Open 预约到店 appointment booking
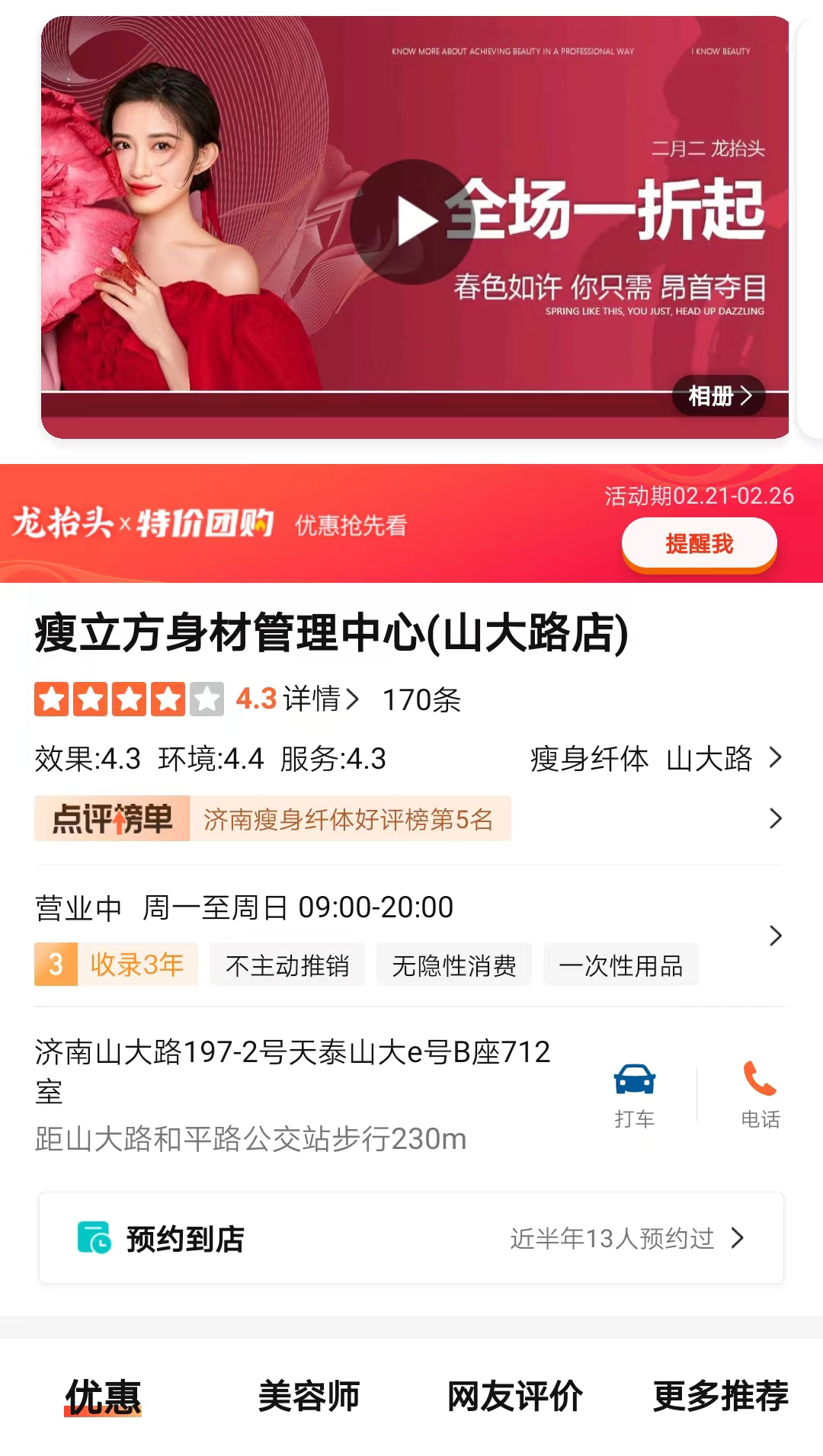This screenshot has width=823, height=1456. click(411, 1238)
